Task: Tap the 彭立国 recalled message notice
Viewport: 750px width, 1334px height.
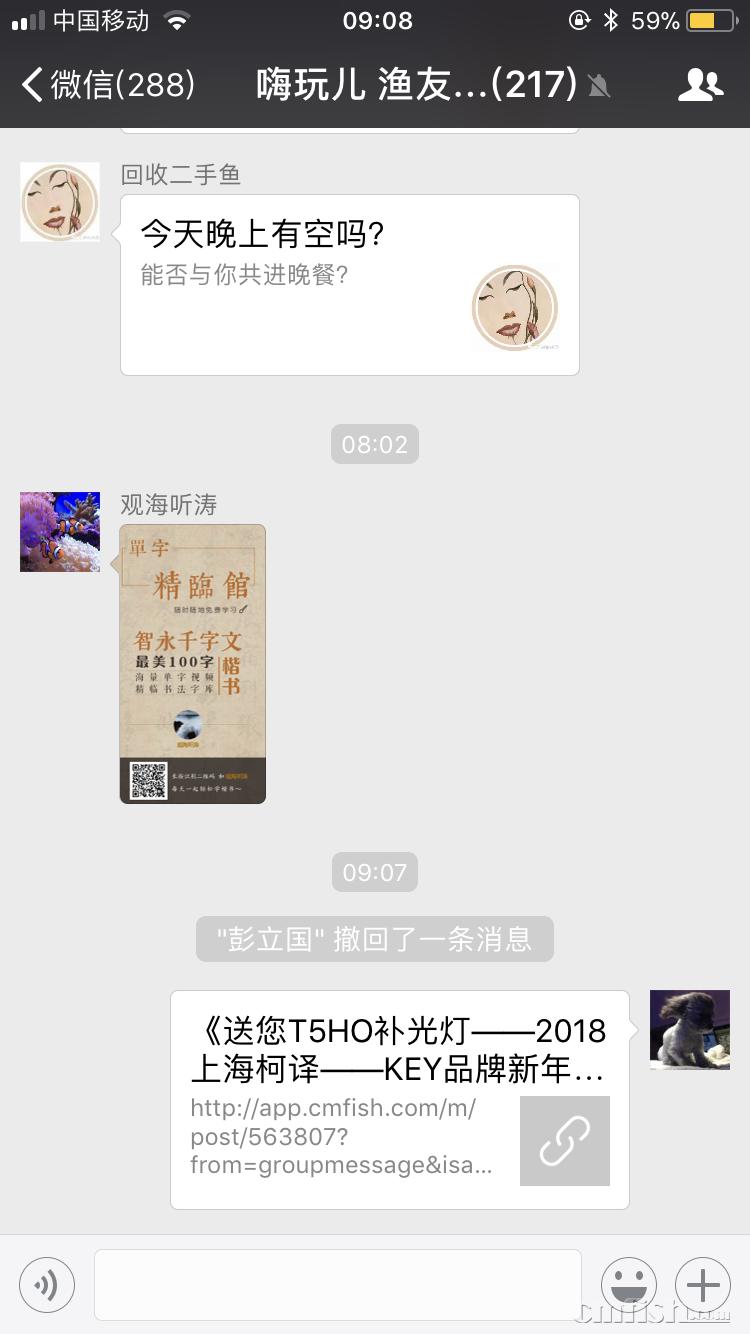Action: pyautogui.click(x=374, y=938)
